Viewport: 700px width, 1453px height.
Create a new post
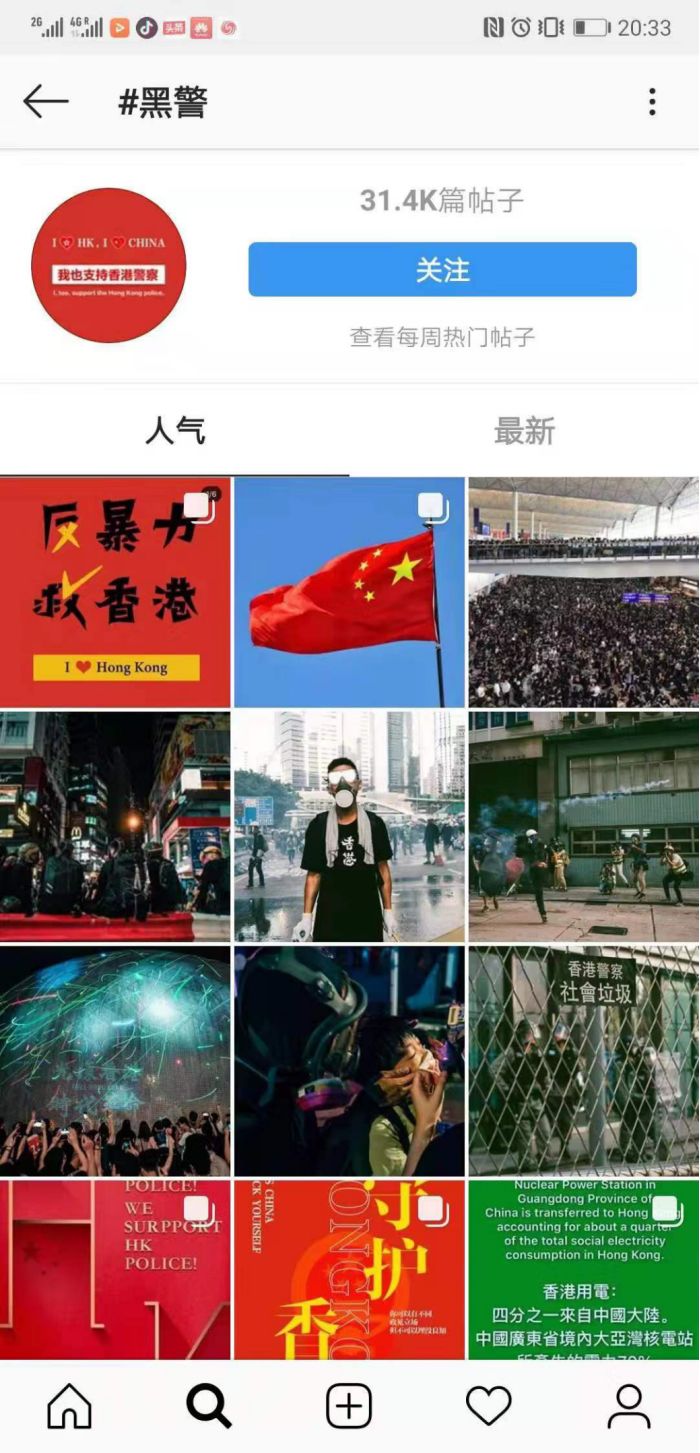point(349,1407)
